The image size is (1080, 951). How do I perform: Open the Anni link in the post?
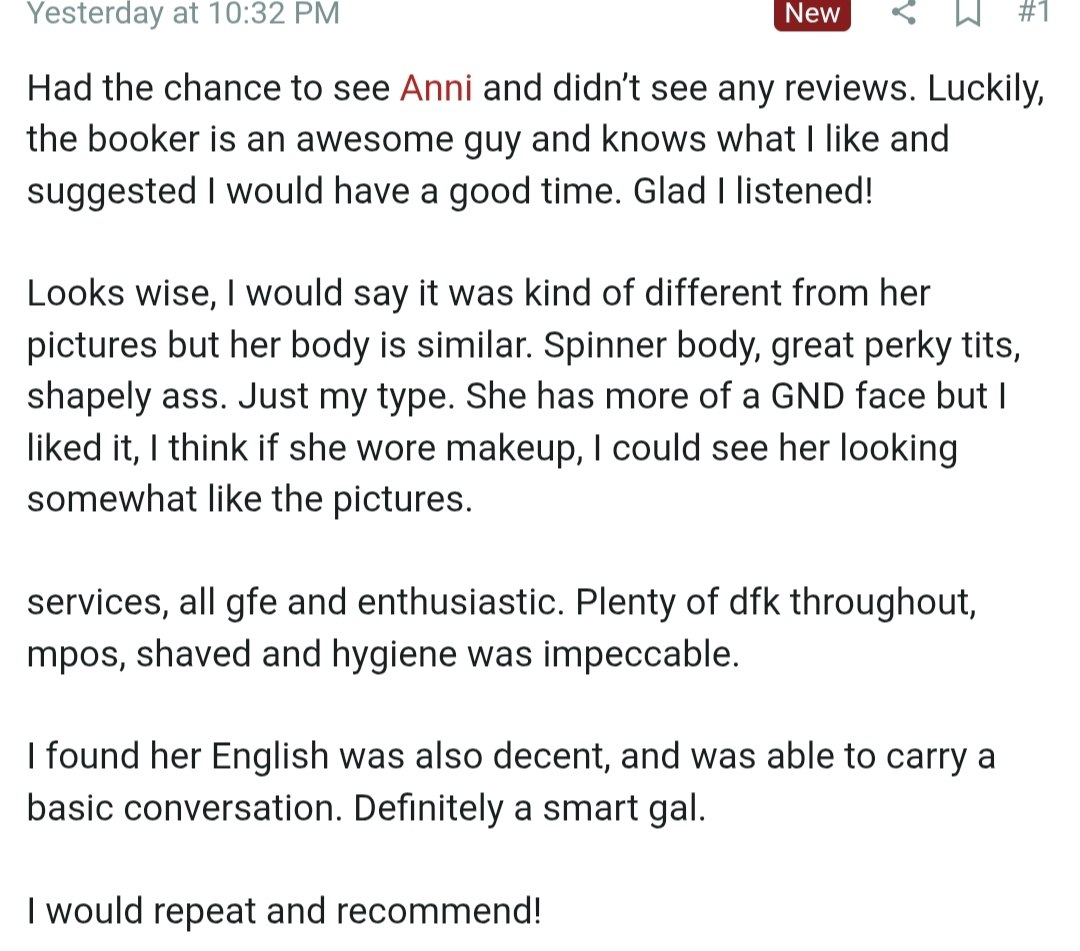pyautogui.click(x=436, y=88)
